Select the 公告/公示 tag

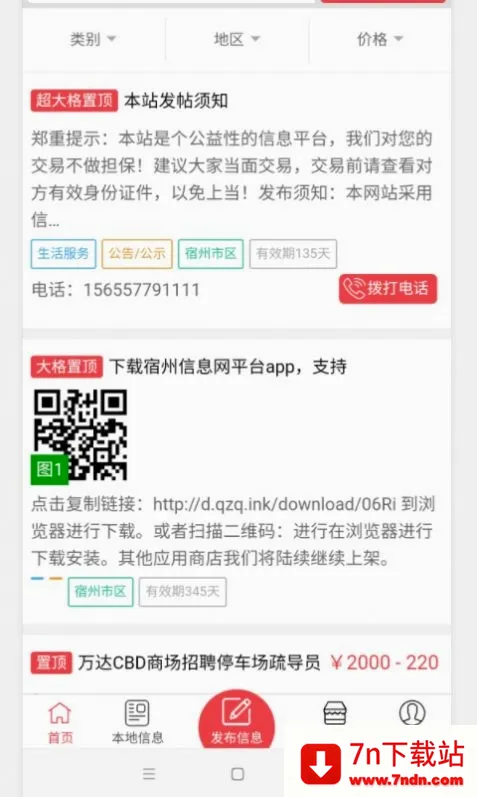(137, 253)
